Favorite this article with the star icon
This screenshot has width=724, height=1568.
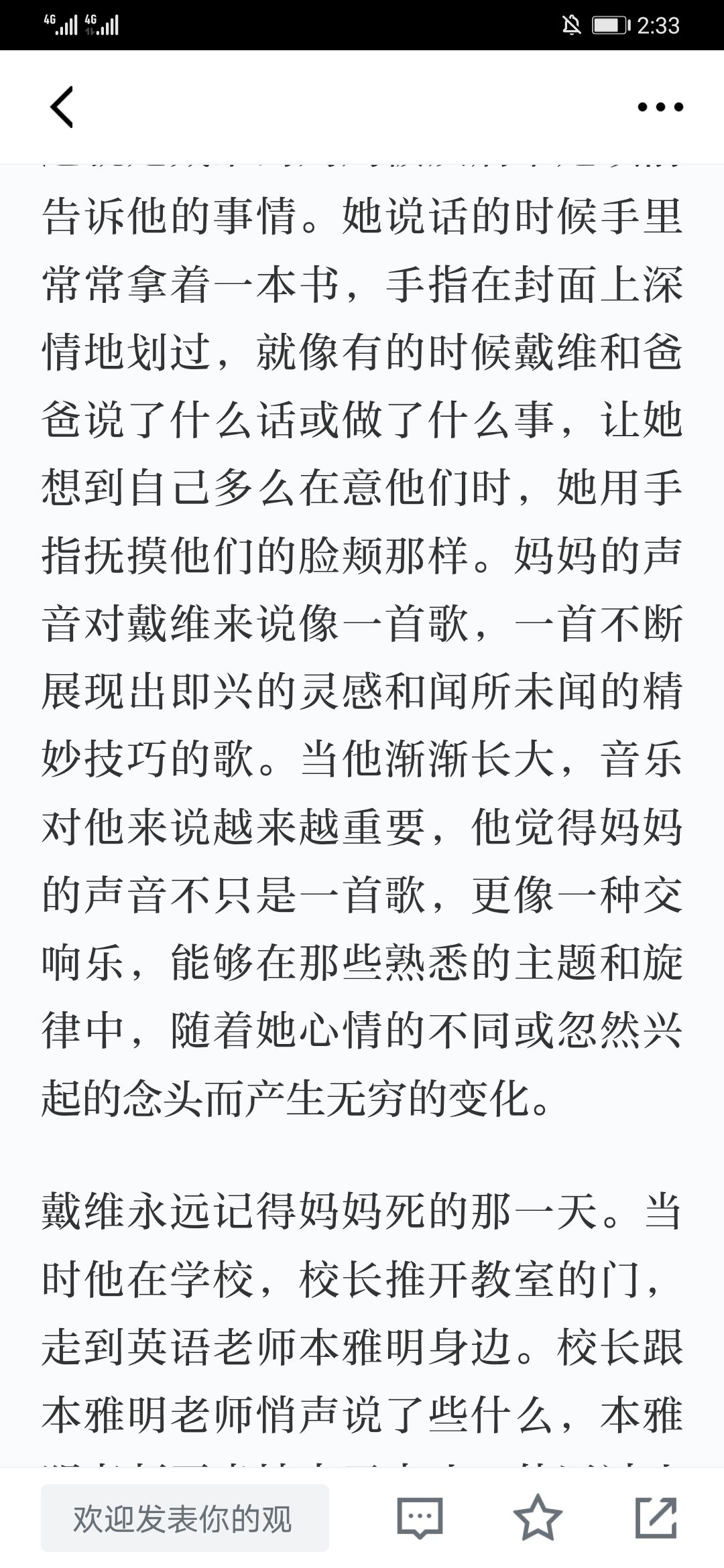coord(538,1518)
